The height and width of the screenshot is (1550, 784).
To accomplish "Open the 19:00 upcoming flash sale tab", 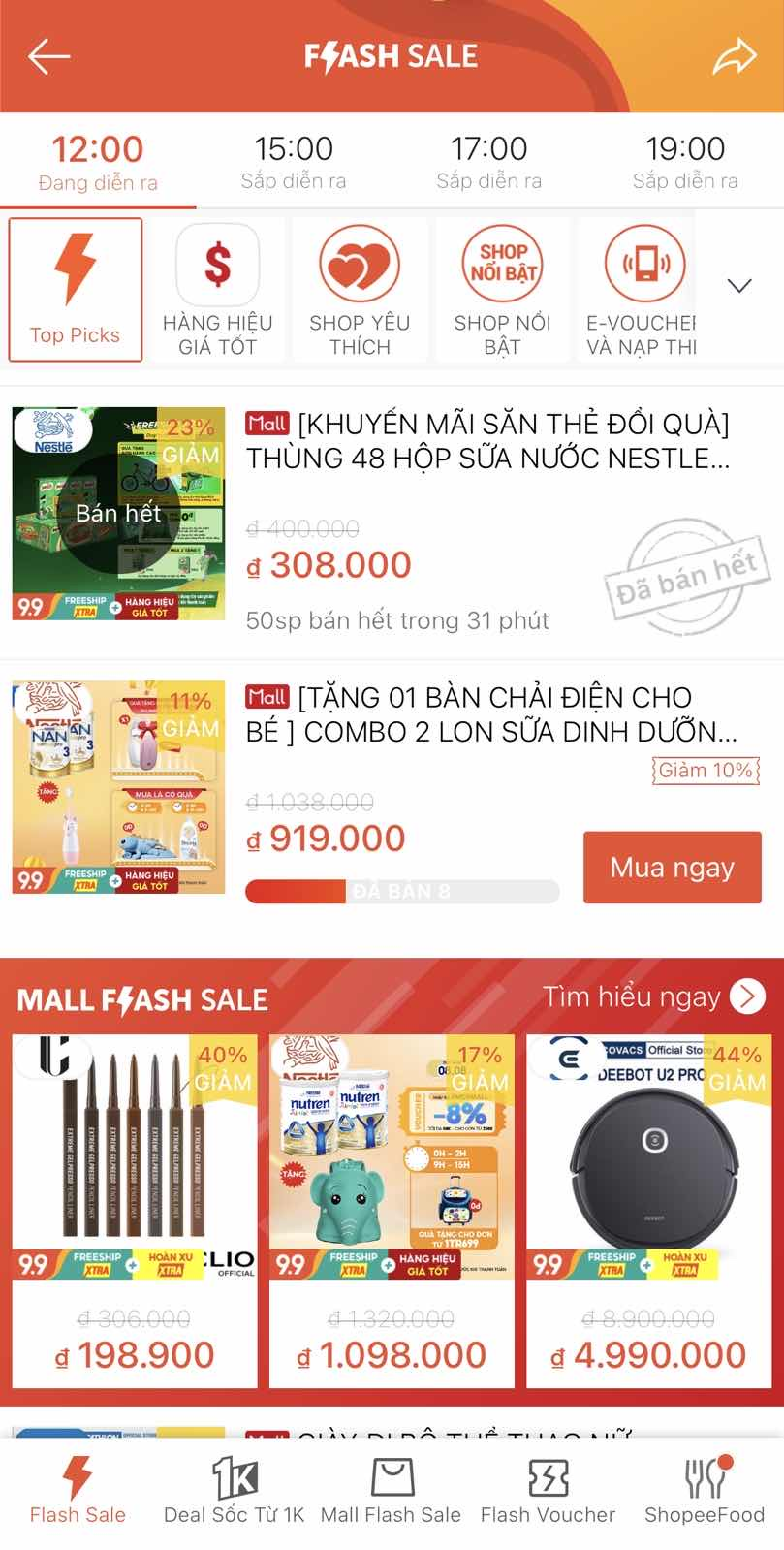I will click(x=686, y=160).
